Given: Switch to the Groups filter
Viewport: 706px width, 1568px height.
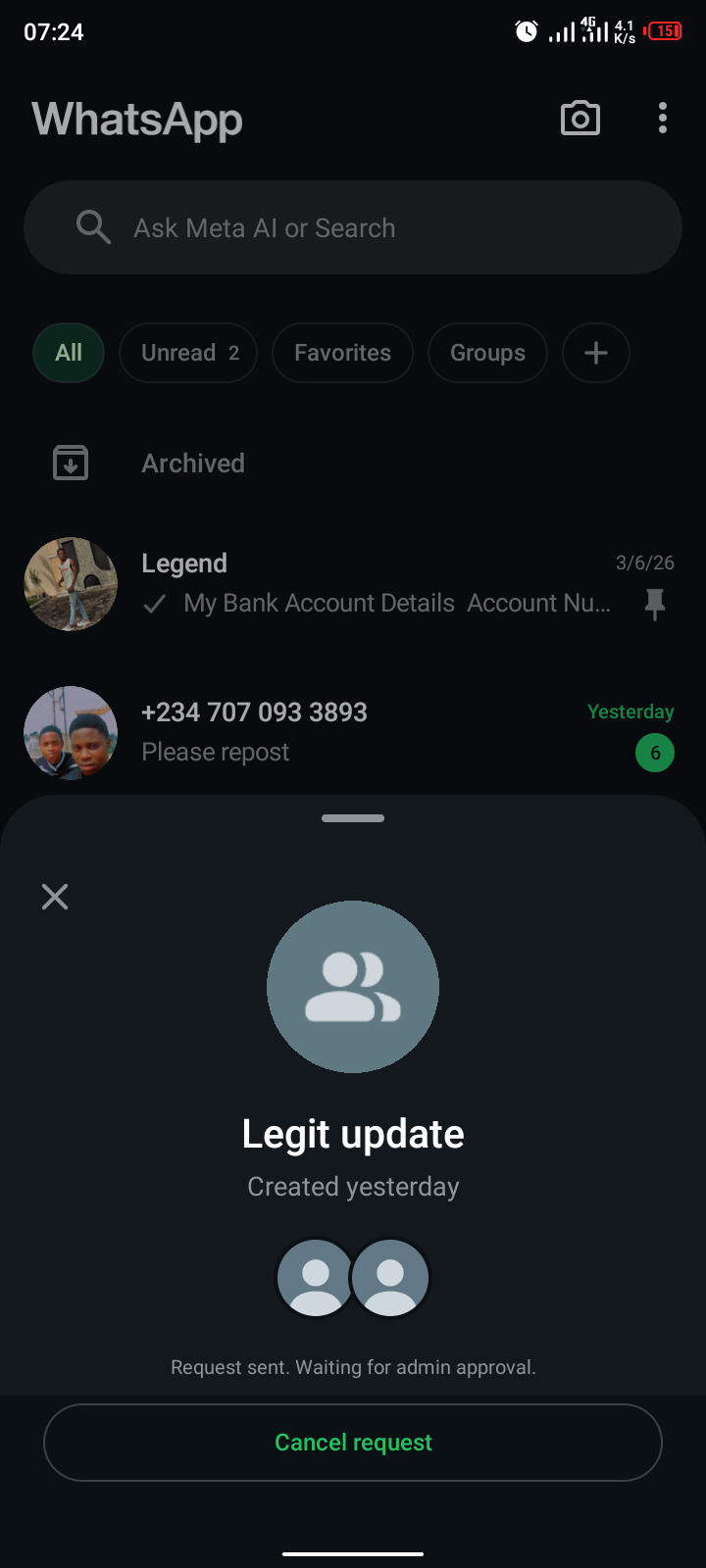Looking at the screenshot, I should (487, 353).
